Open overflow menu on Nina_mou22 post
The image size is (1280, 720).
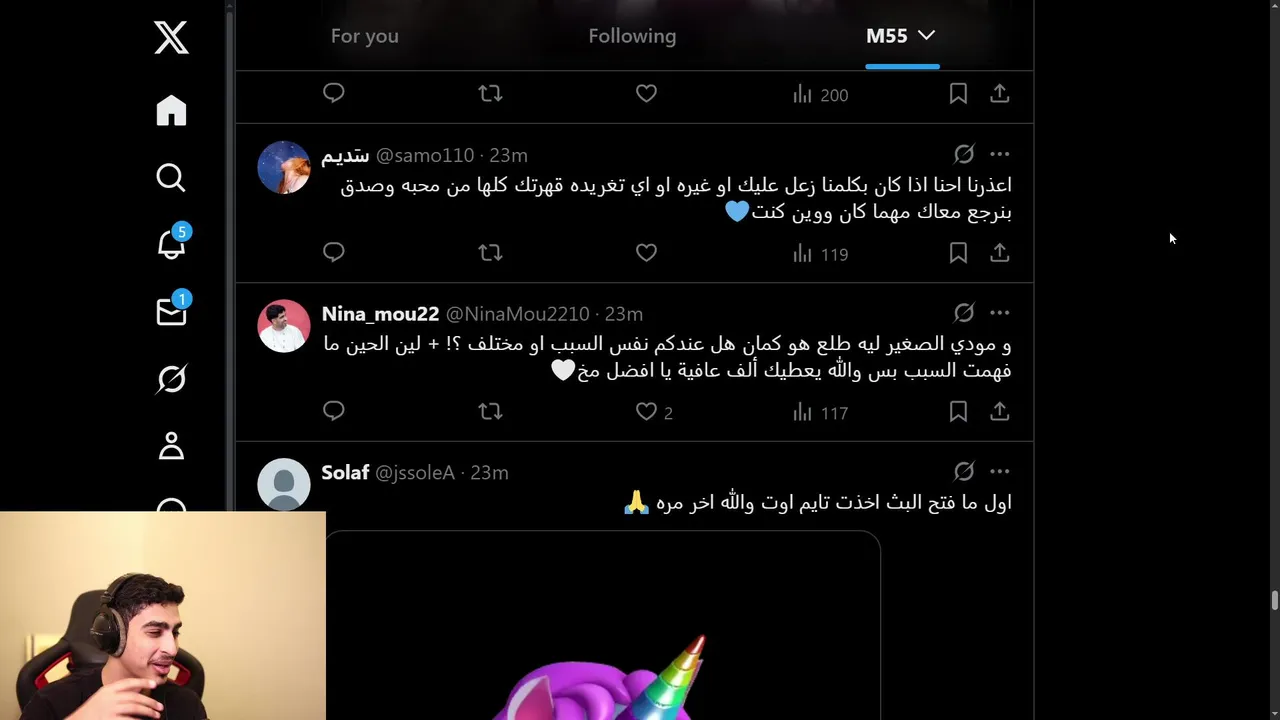1000,313
